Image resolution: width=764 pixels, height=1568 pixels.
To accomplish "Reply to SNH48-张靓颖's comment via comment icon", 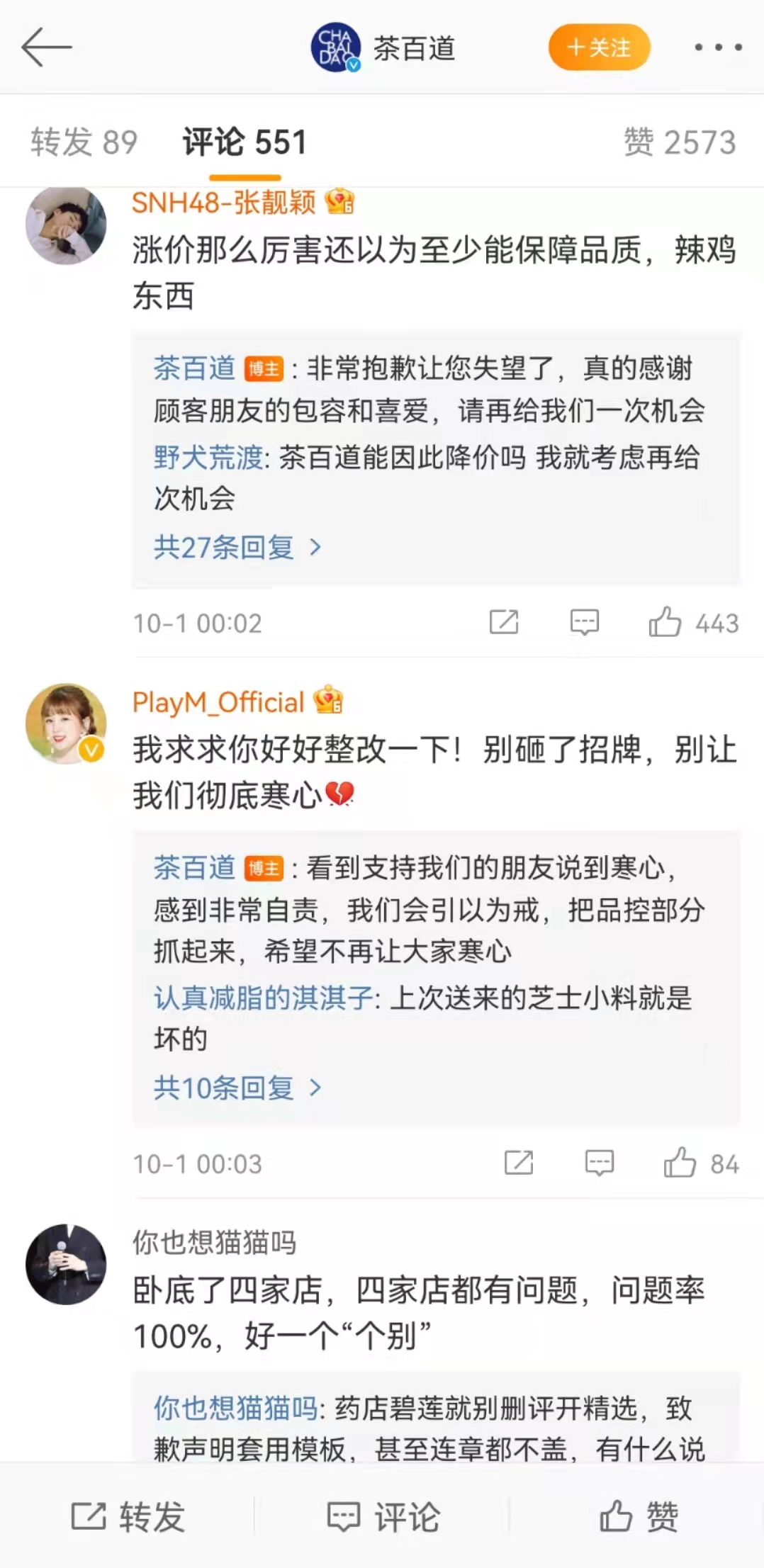I will tap(585, 623).
